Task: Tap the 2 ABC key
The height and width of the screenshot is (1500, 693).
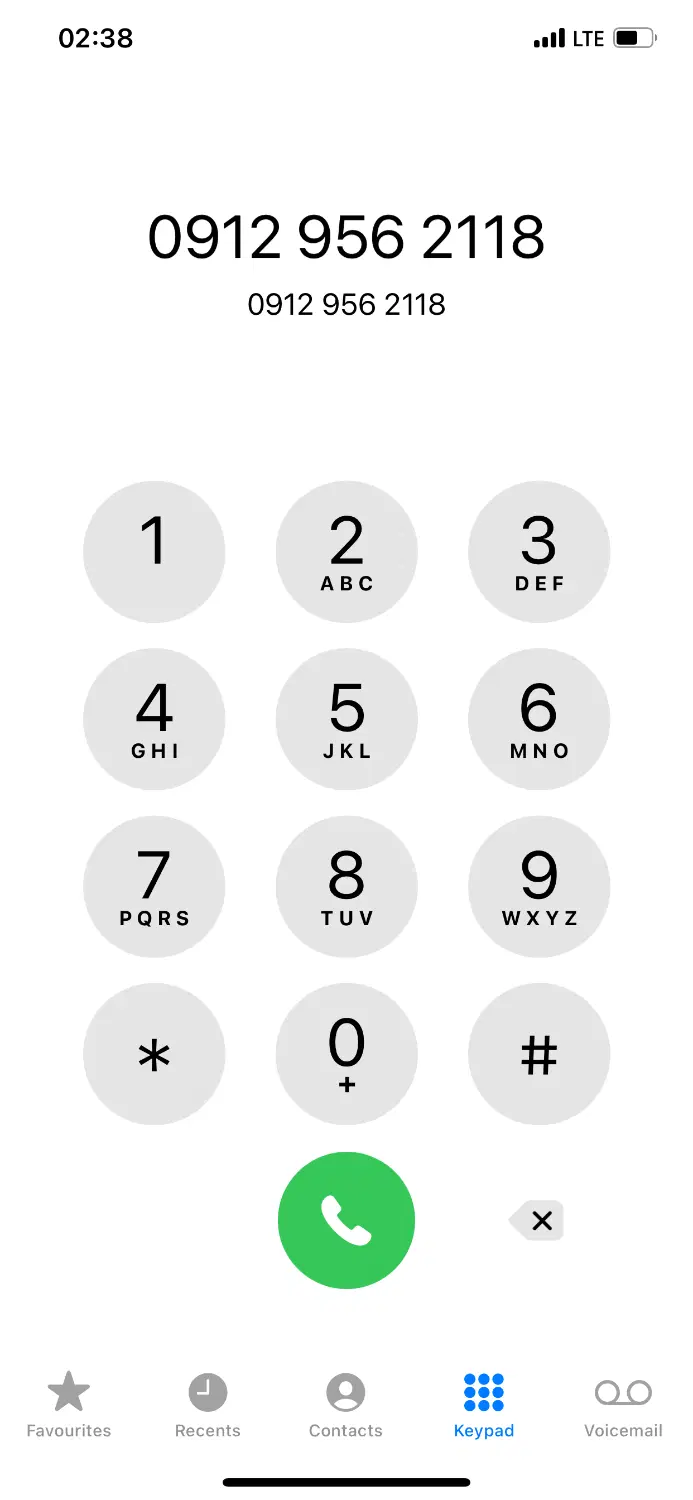Action: (346, 552)
